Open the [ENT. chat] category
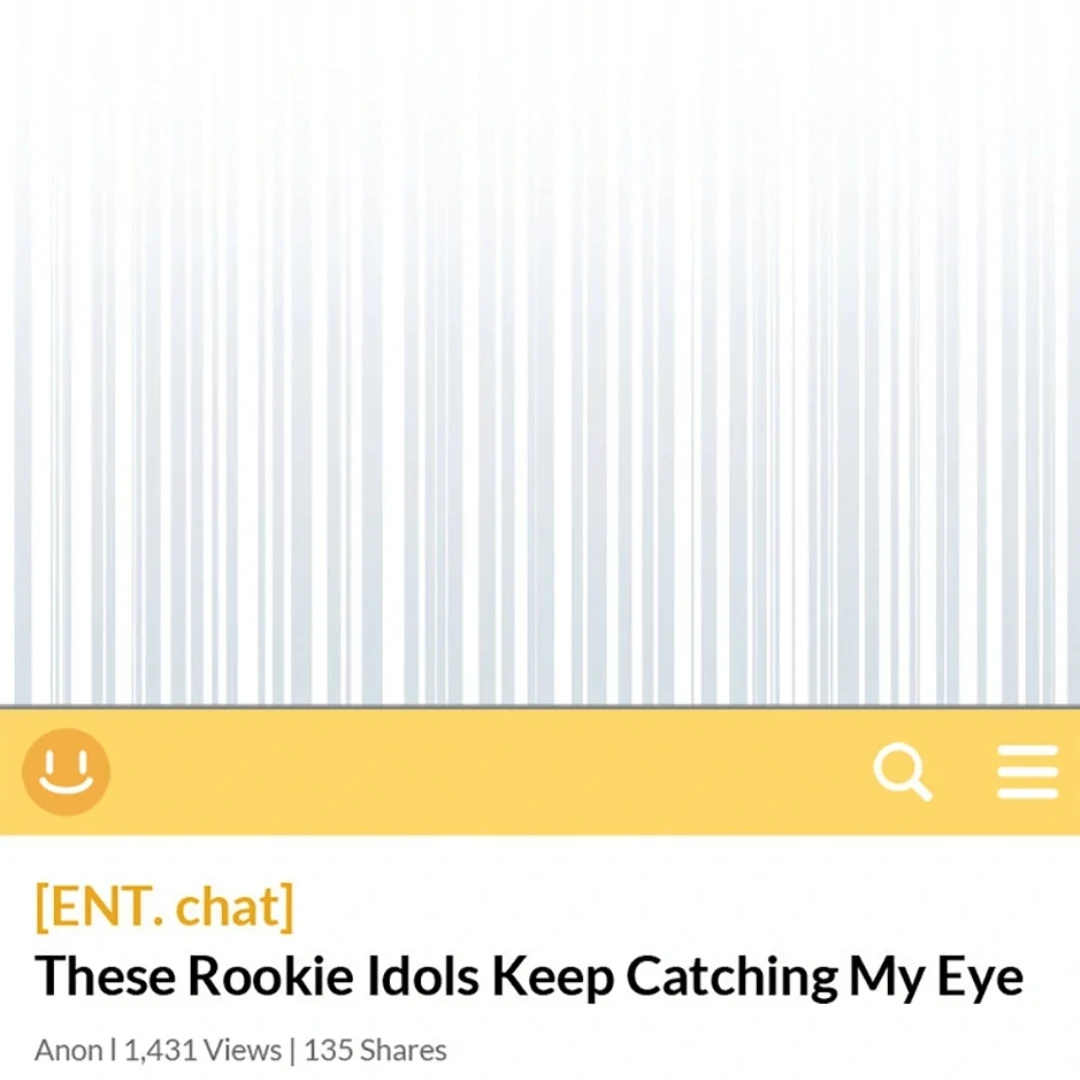1080x1080 pixels. [x=165, y=906]
